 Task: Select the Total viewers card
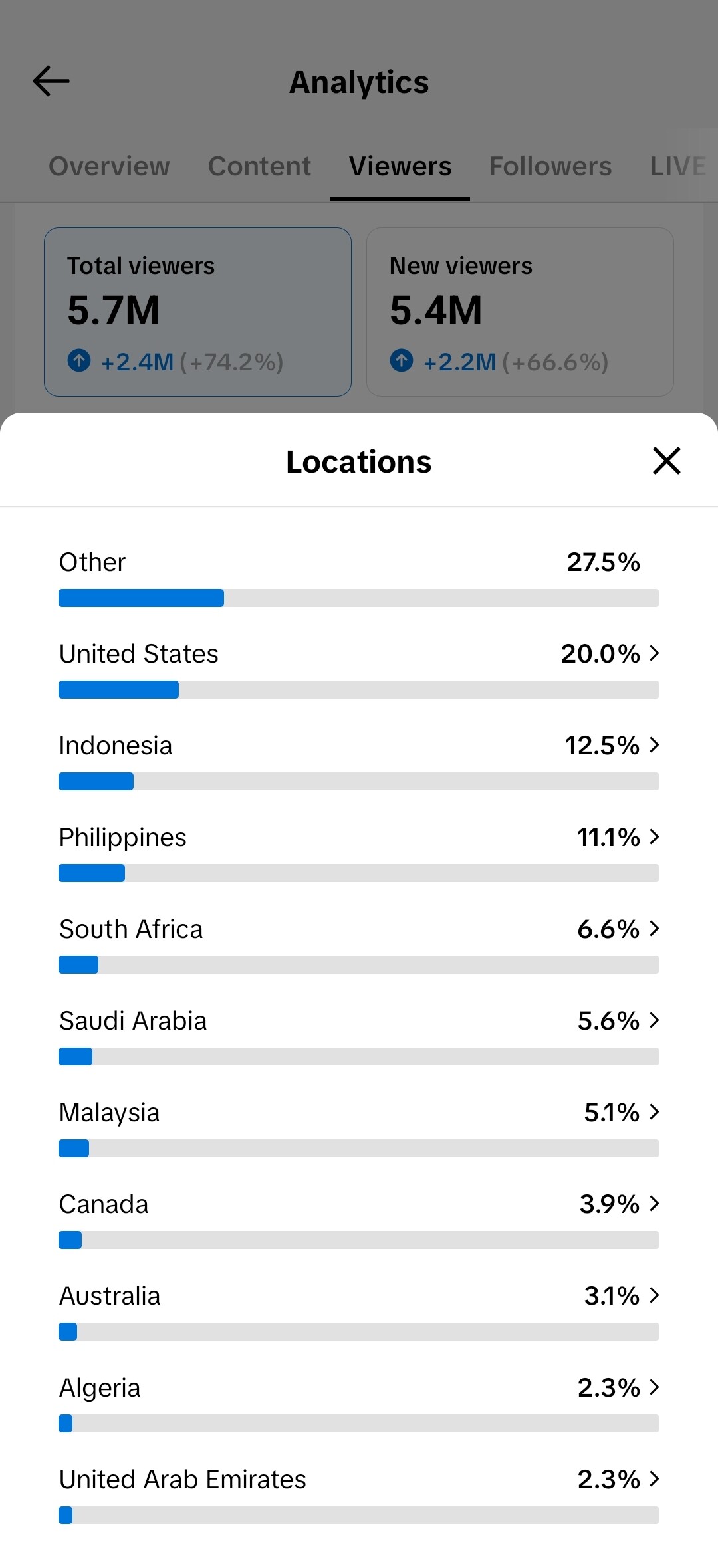coord(197,312)
